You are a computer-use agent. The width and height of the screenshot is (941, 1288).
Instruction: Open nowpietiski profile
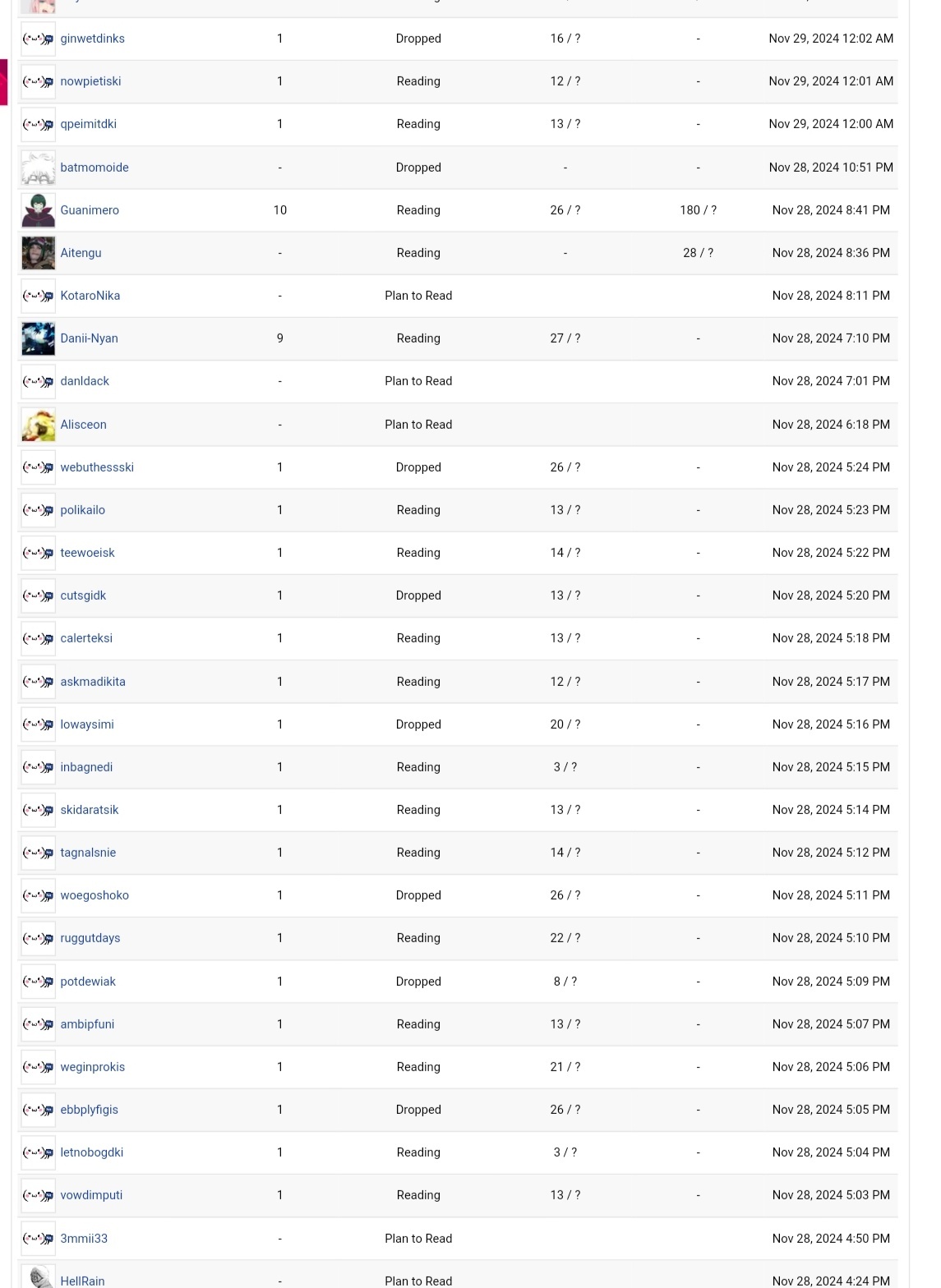(x=90, y=81)
